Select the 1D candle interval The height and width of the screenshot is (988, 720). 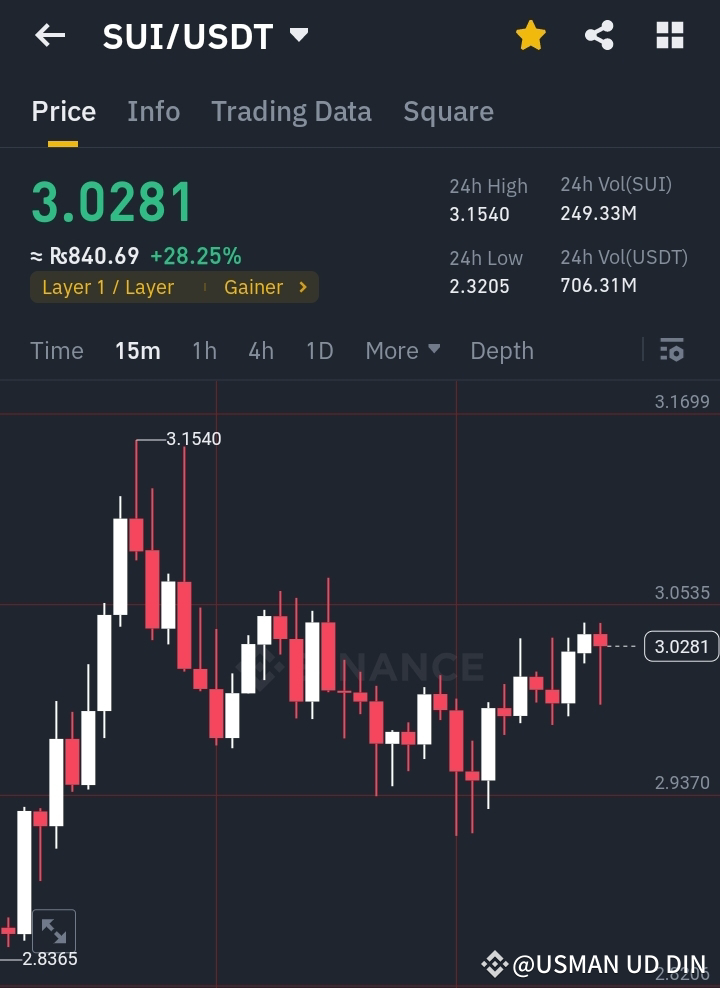[x=319, y=351]
